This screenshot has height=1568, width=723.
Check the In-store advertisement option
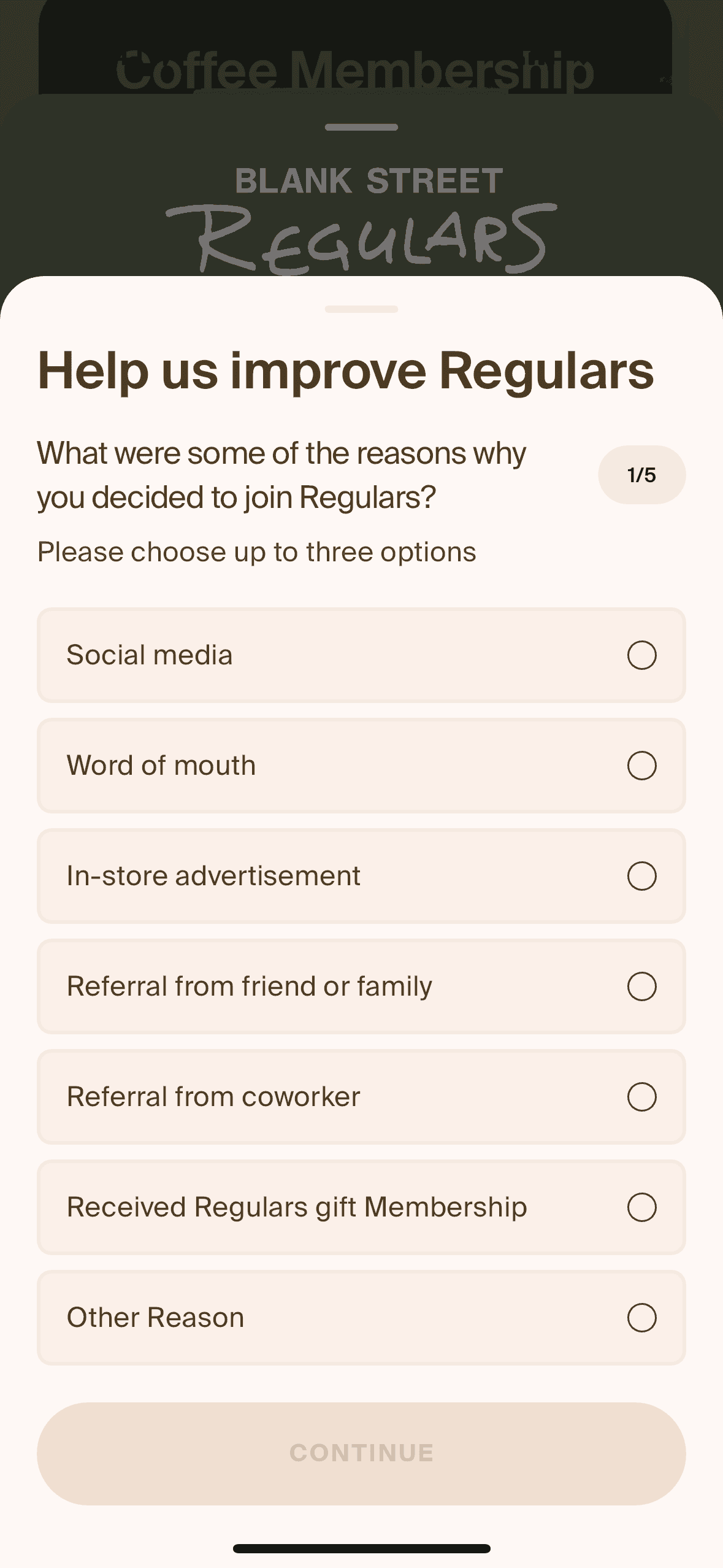361,876
